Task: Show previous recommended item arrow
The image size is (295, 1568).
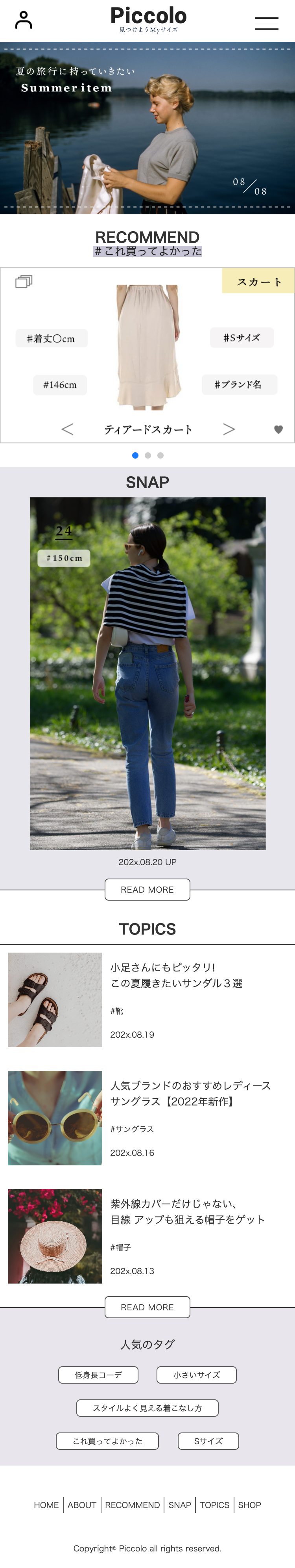Action: [x=68, y=429]
